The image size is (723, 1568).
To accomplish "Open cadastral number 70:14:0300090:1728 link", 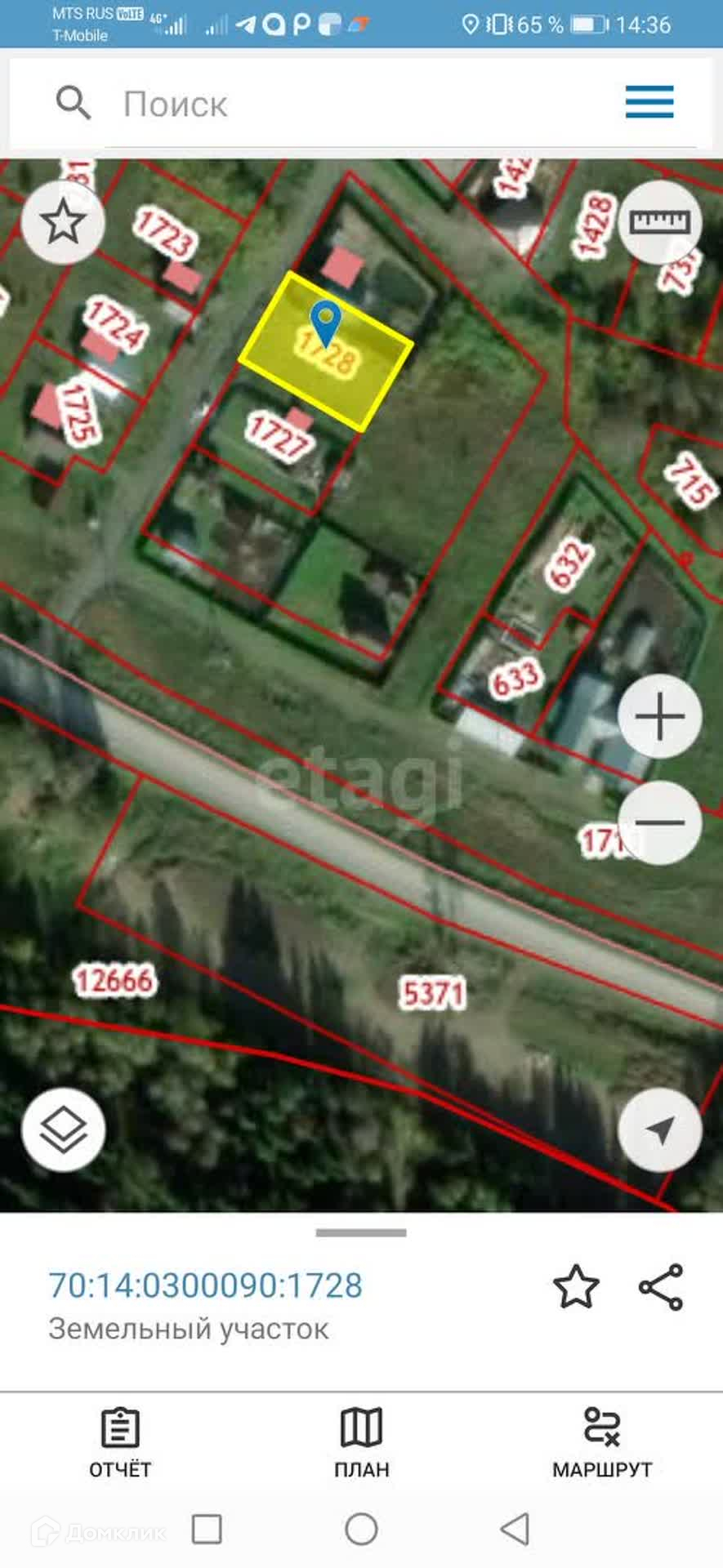I will coord(205,1285).
